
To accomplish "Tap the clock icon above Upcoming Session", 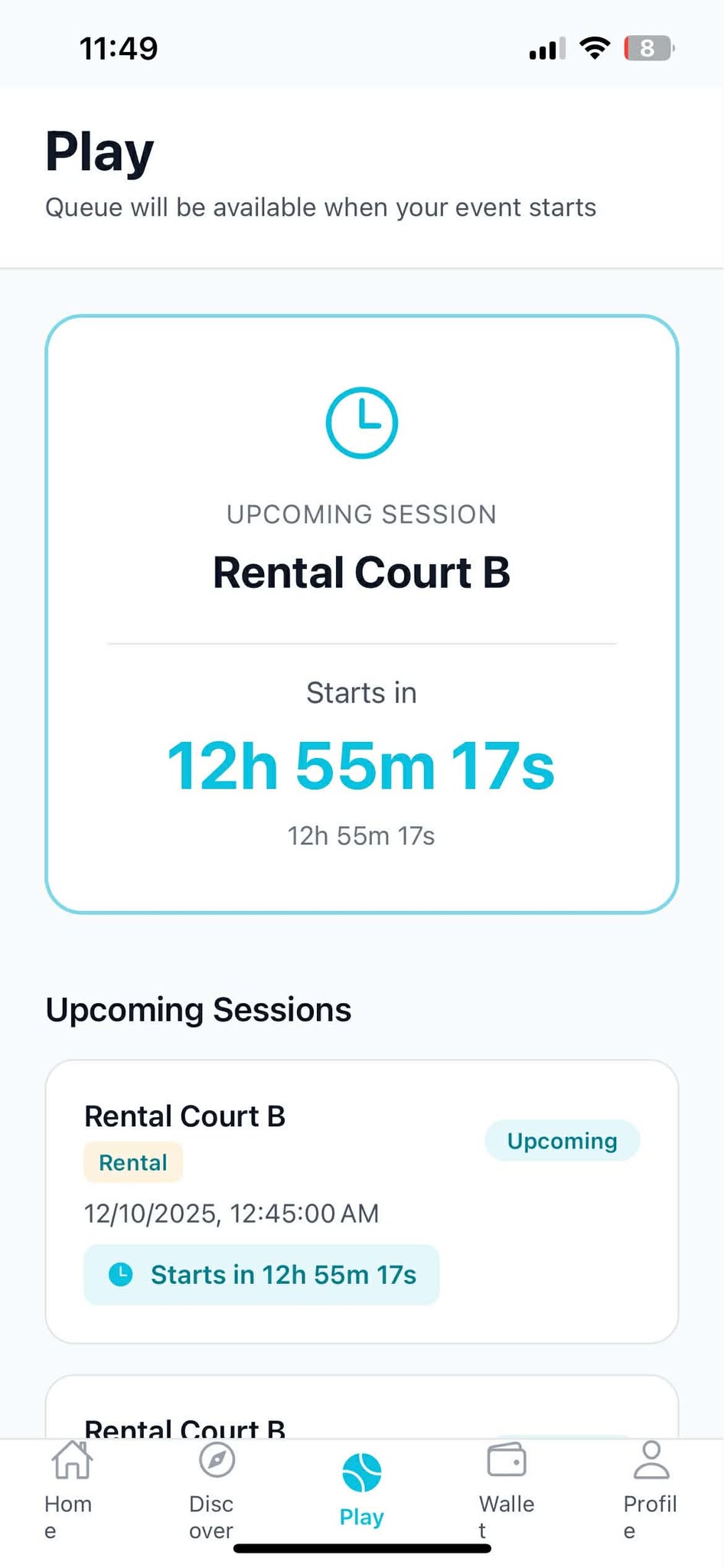I will point(361,422).
